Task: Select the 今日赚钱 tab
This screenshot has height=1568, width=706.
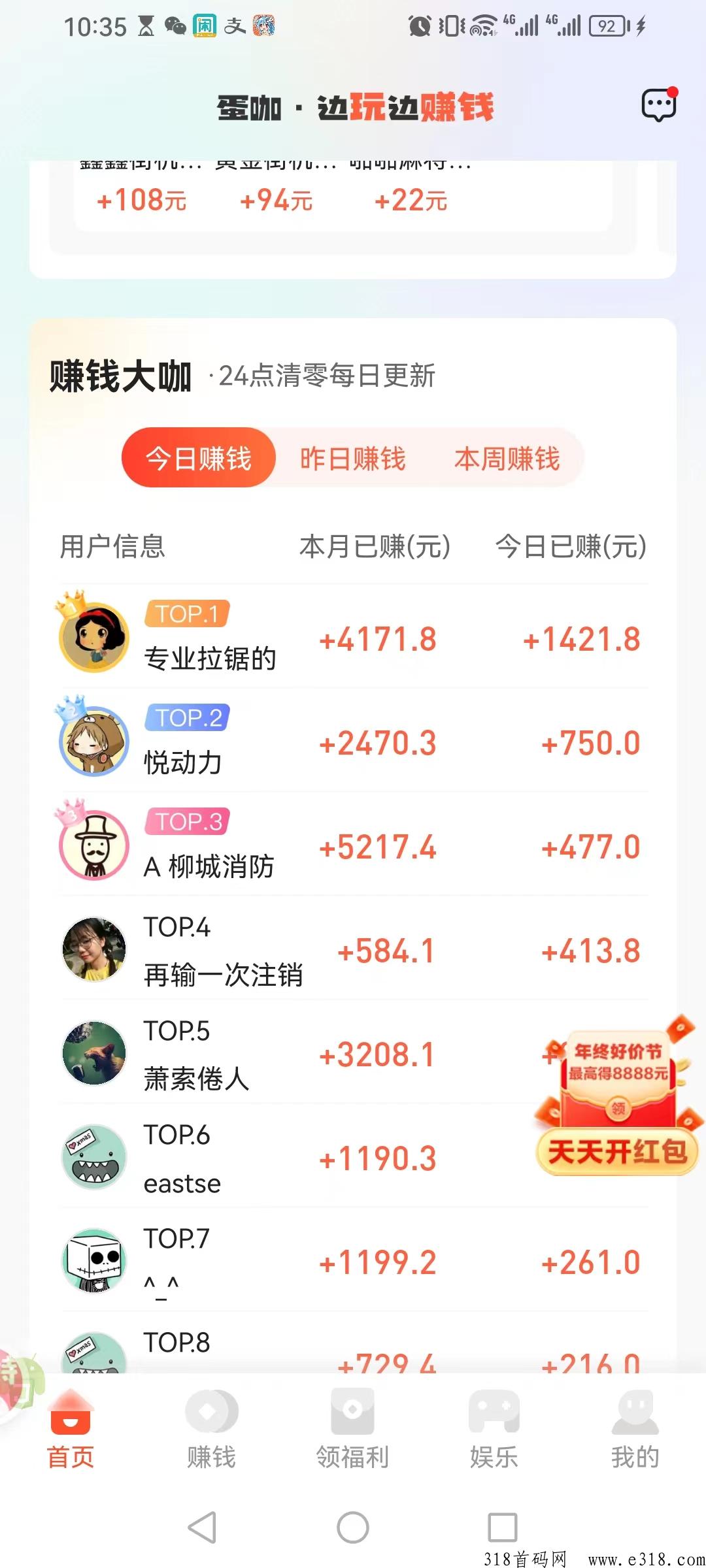Action: click(199, 458)
